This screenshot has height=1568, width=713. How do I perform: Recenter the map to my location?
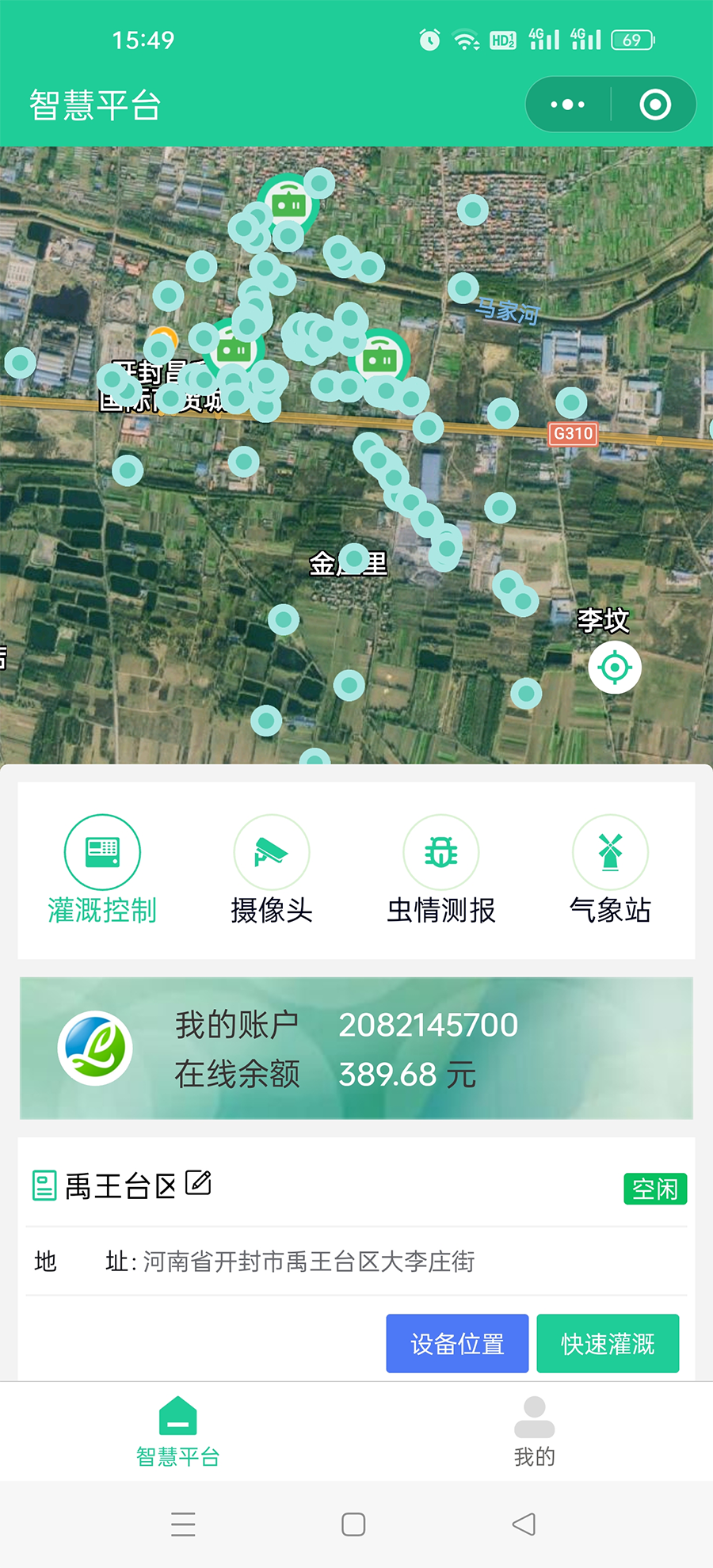(615, 668)
